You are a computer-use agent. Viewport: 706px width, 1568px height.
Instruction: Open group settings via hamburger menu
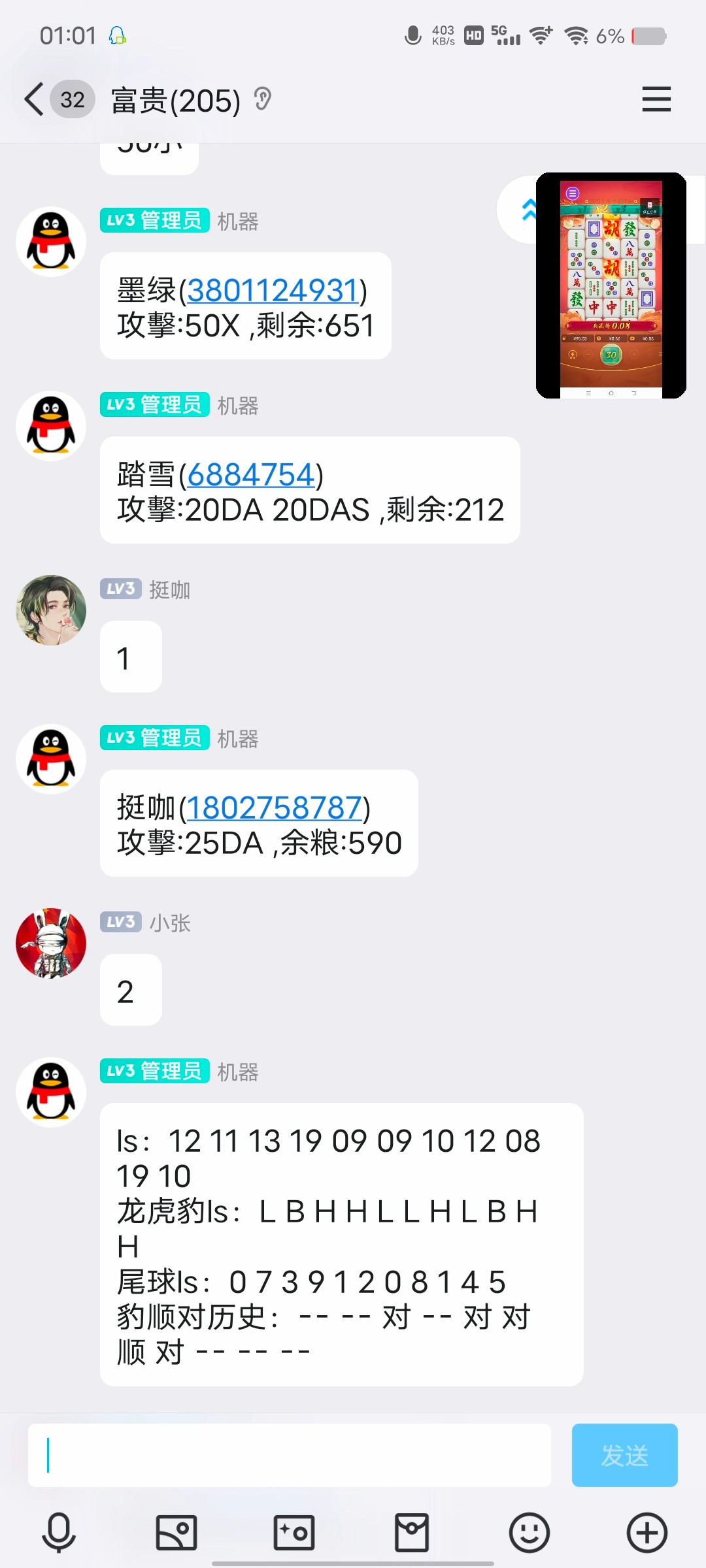(x=656, y=99)
